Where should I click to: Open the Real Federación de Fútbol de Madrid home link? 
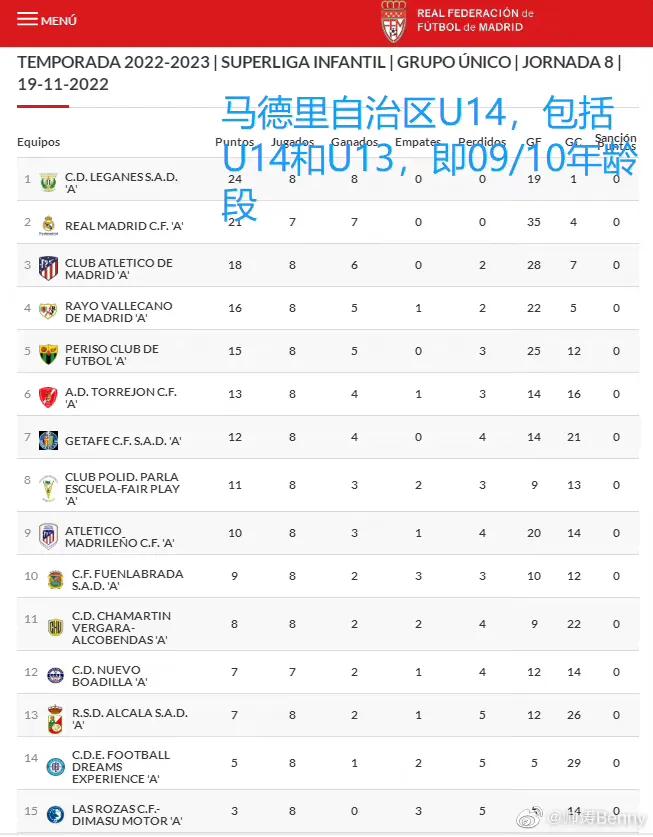click(x=458, y=21)
